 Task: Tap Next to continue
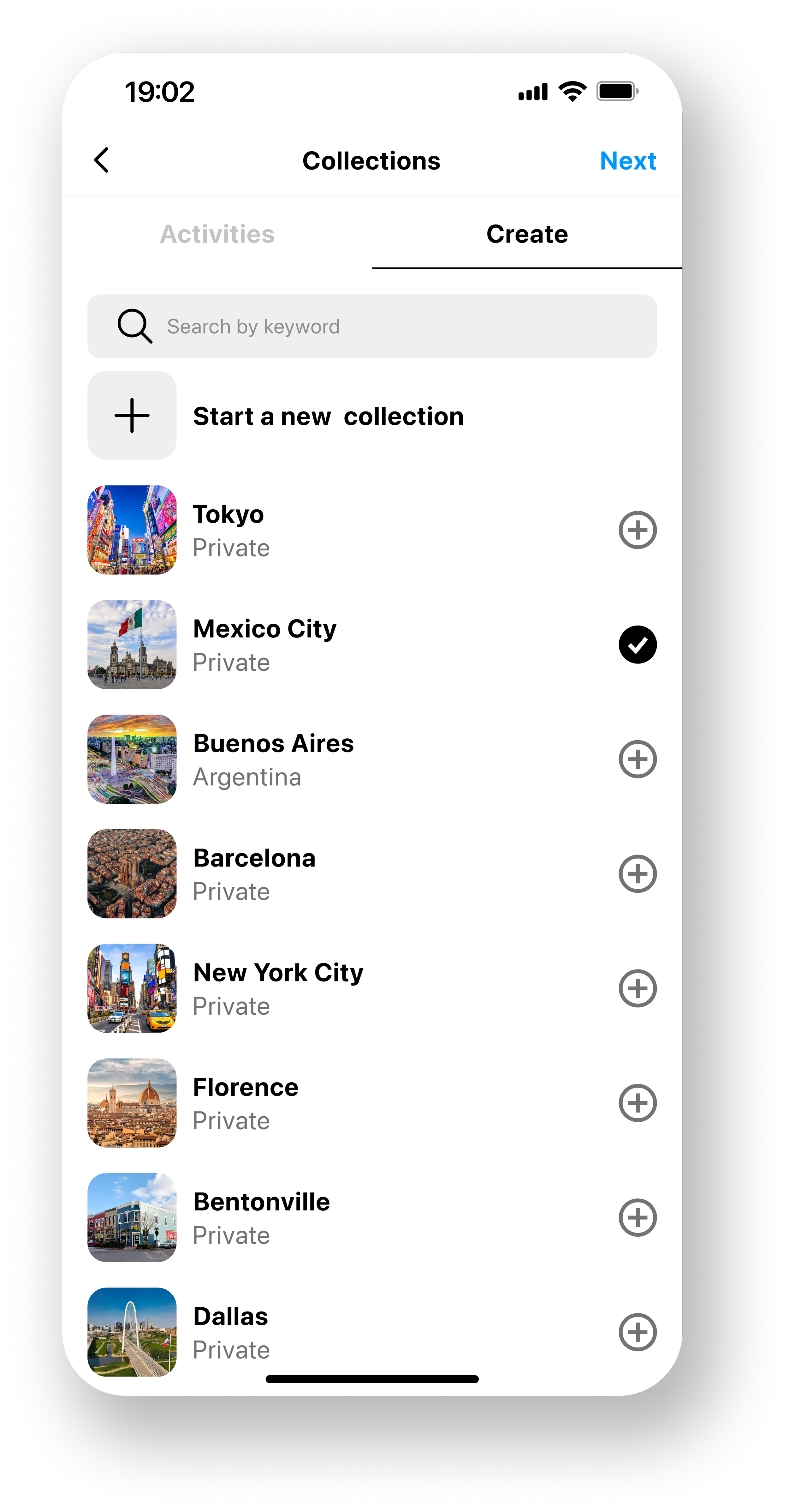point(627,161)
